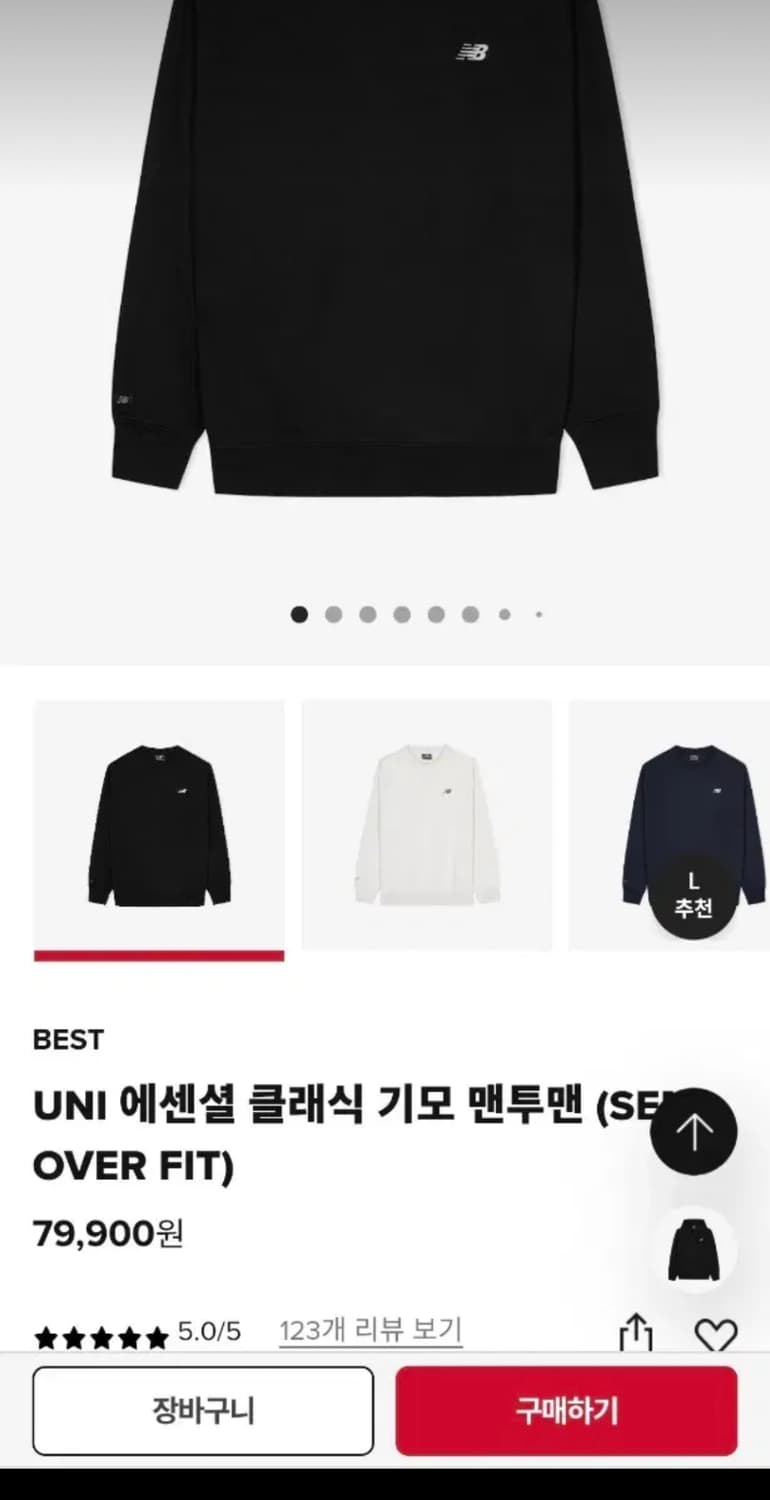Tap the New Balance logo on the sweatshirt
This screenshot has height=1500, width=770.
[472, 52]
